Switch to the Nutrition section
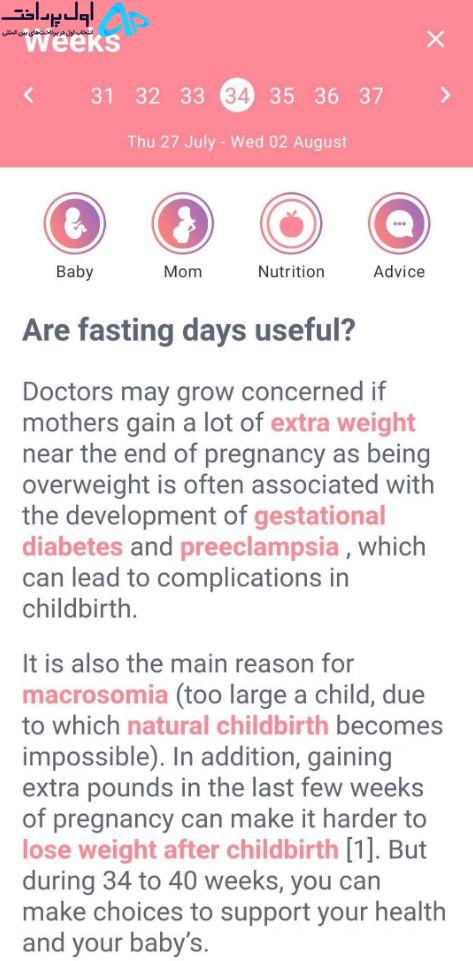This screenshot has width=473, height=961. 291,236
